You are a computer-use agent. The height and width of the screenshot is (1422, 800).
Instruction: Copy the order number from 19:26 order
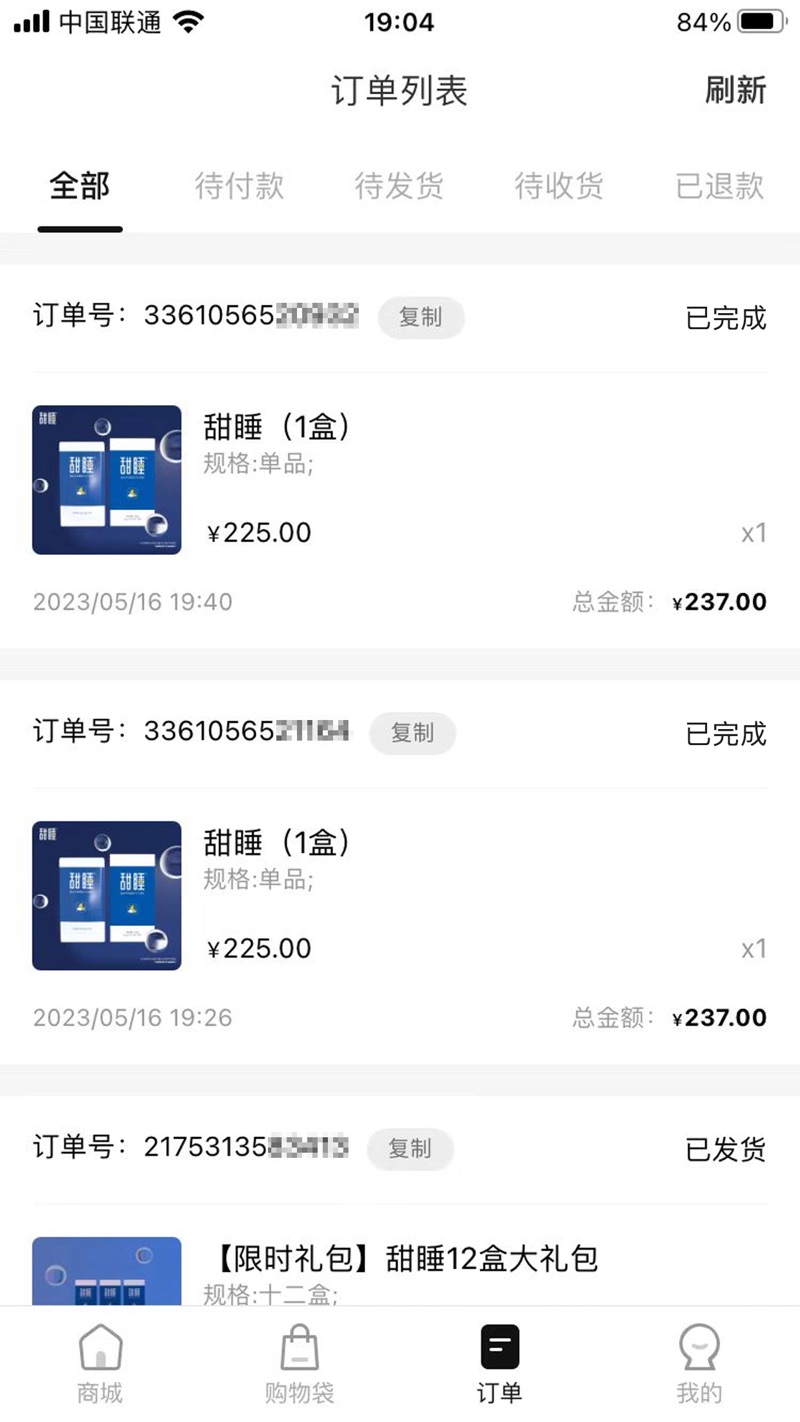(x=412, y=733)
